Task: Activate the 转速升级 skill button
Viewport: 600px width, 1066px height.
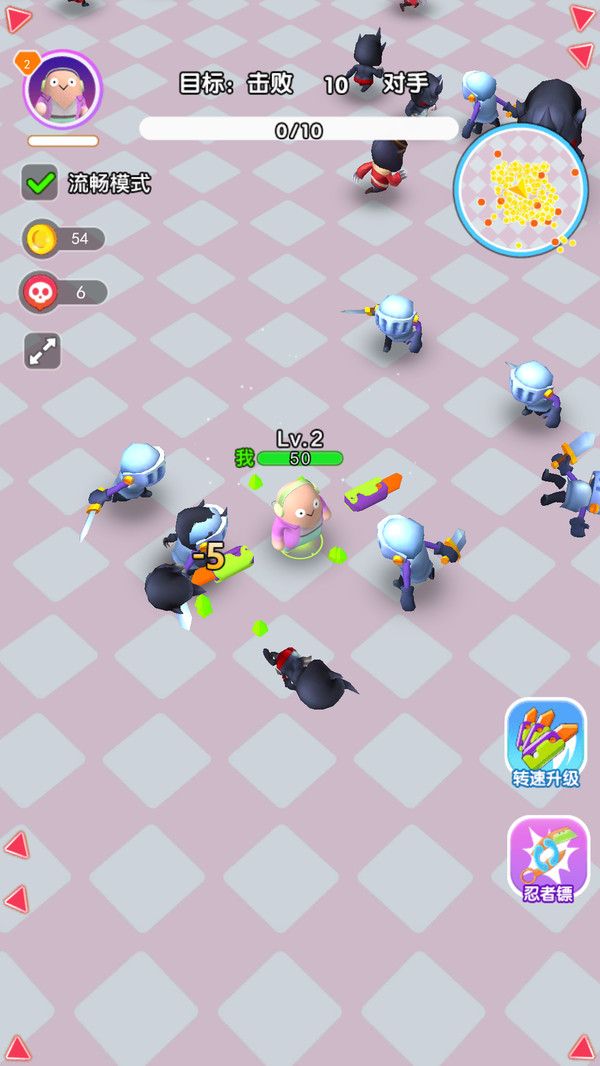Action: tap(546, 743)
